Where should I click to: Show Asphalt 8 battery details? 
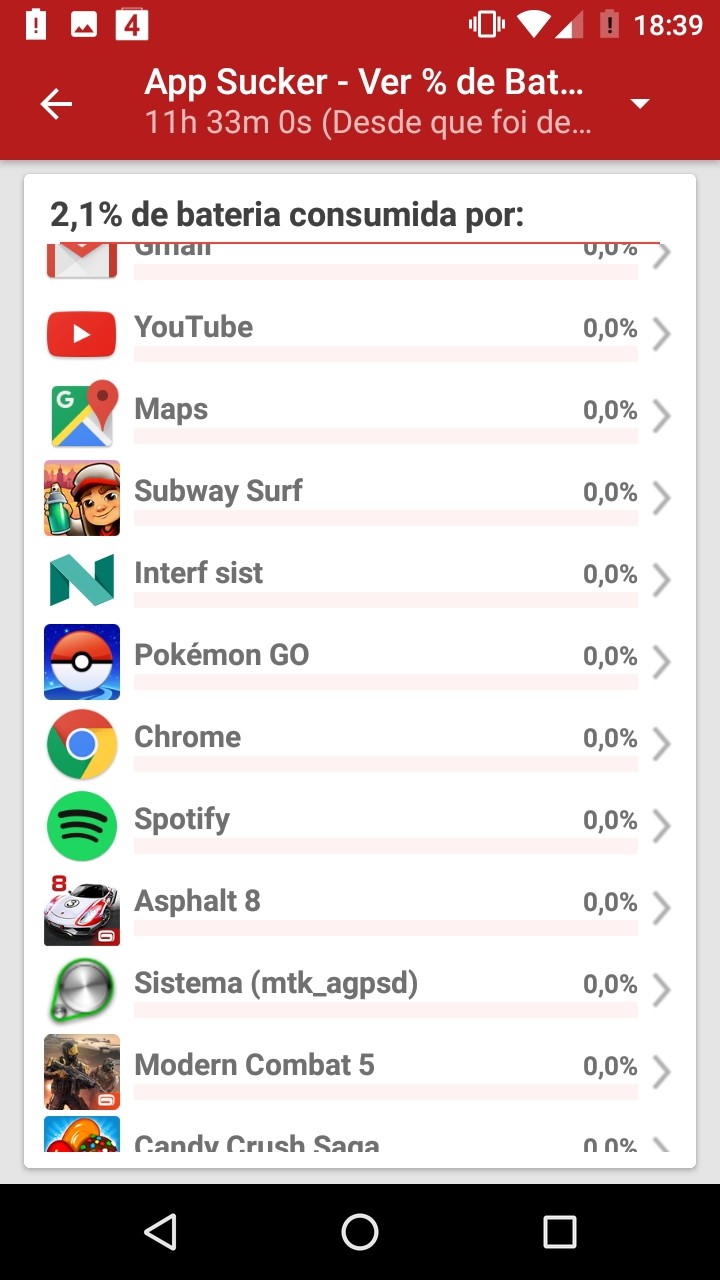click(359, 910)
